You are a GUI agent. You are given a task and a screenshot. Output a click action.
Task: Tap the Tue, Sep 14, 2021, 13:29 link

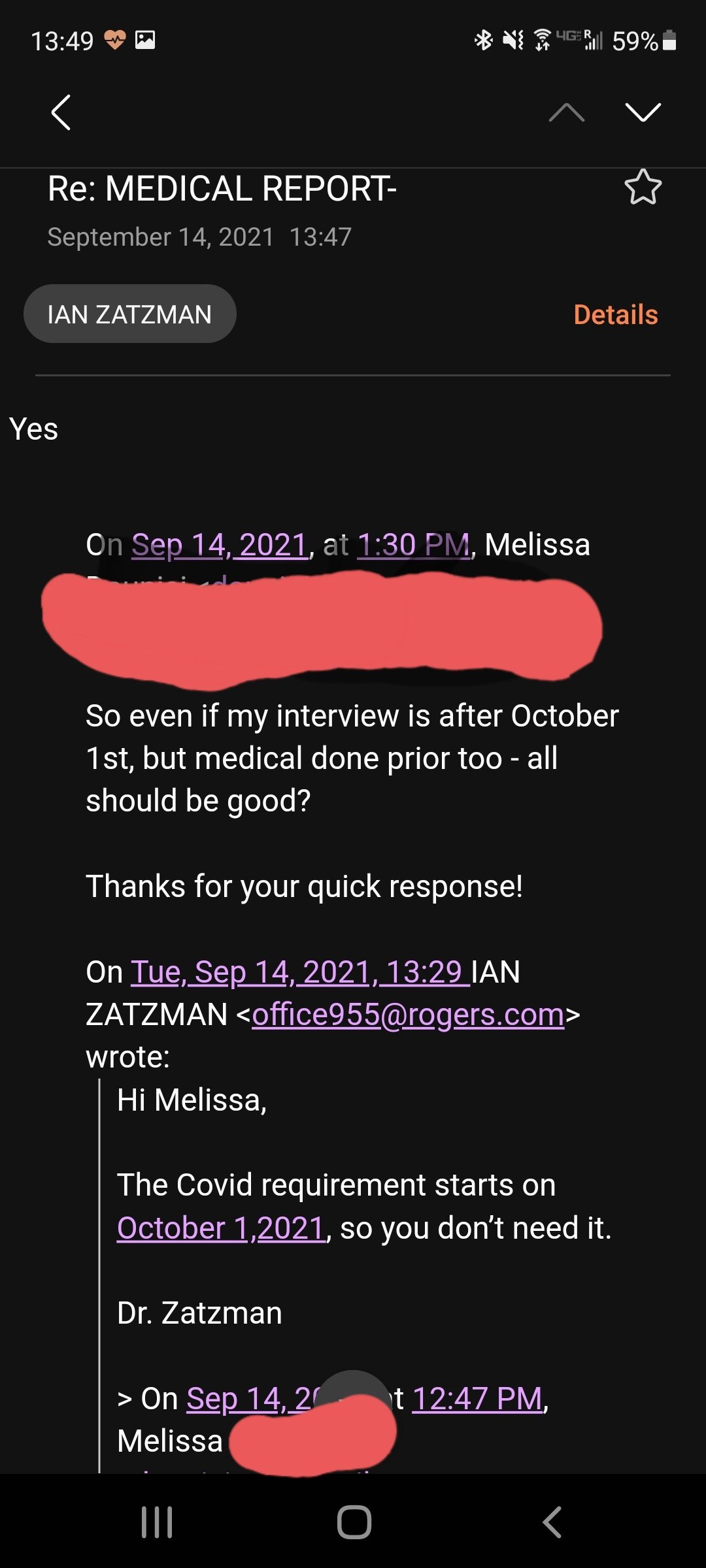(x=300, y=972)
